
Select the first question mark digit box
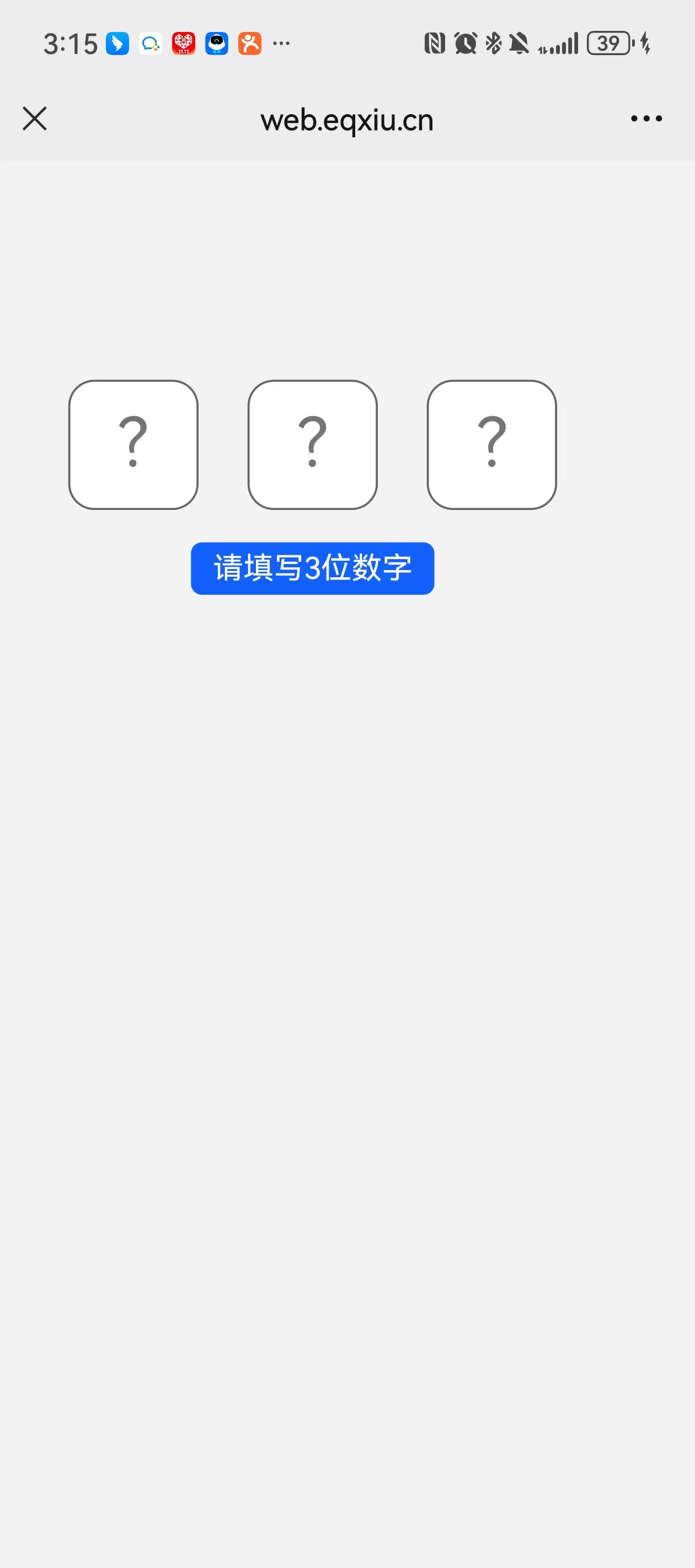coord(133,445)
